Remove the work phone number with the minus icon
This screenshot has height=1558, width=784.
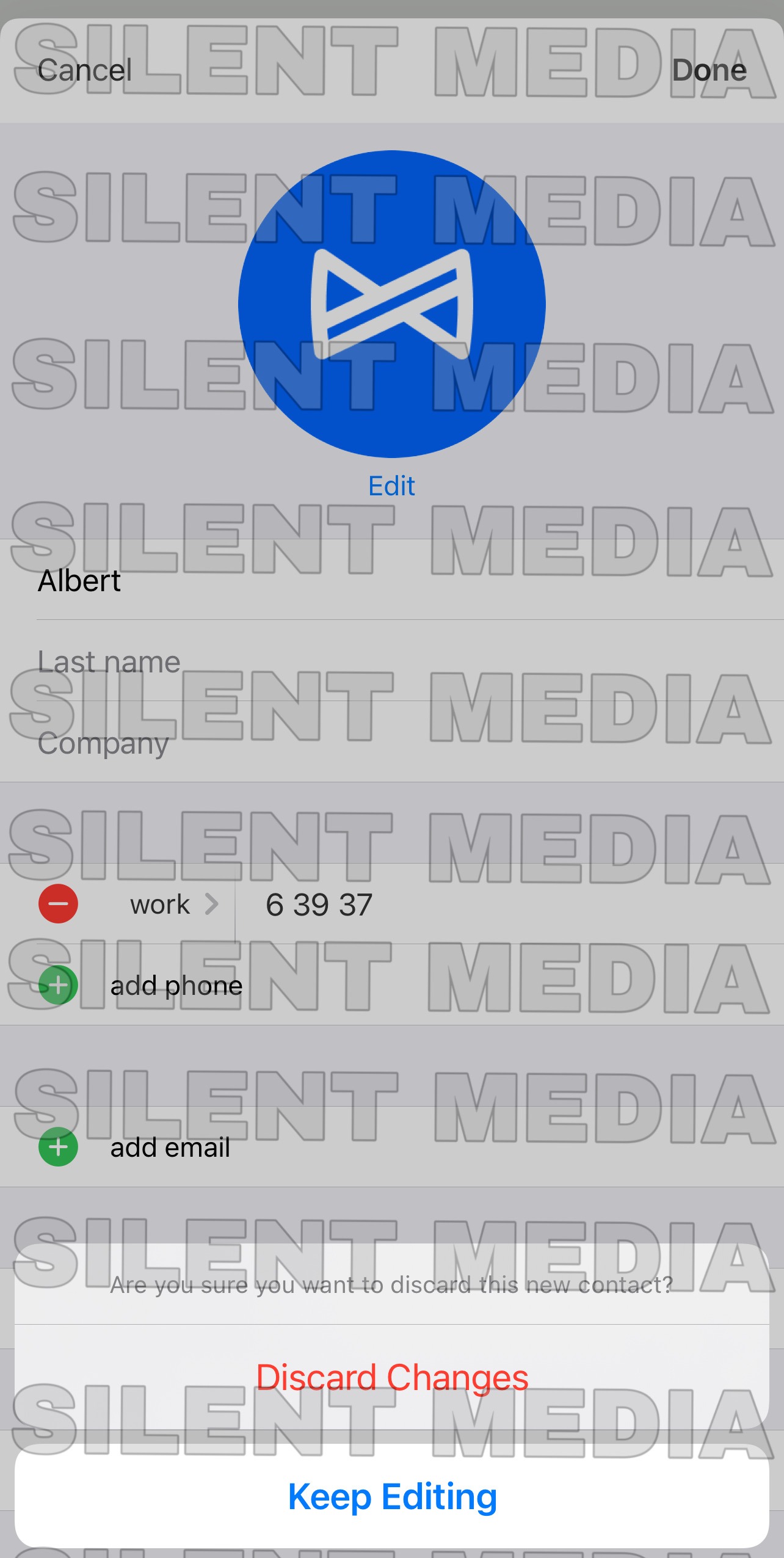click(58, 904)
